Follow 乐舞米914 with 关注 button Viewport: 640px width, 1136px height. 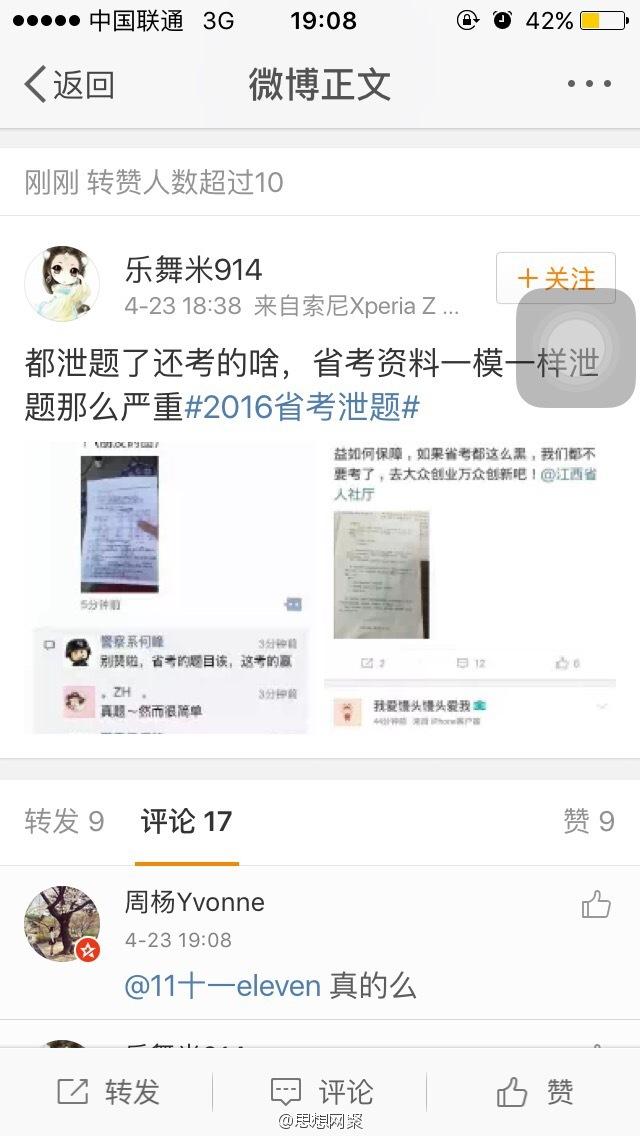[555, 278]
